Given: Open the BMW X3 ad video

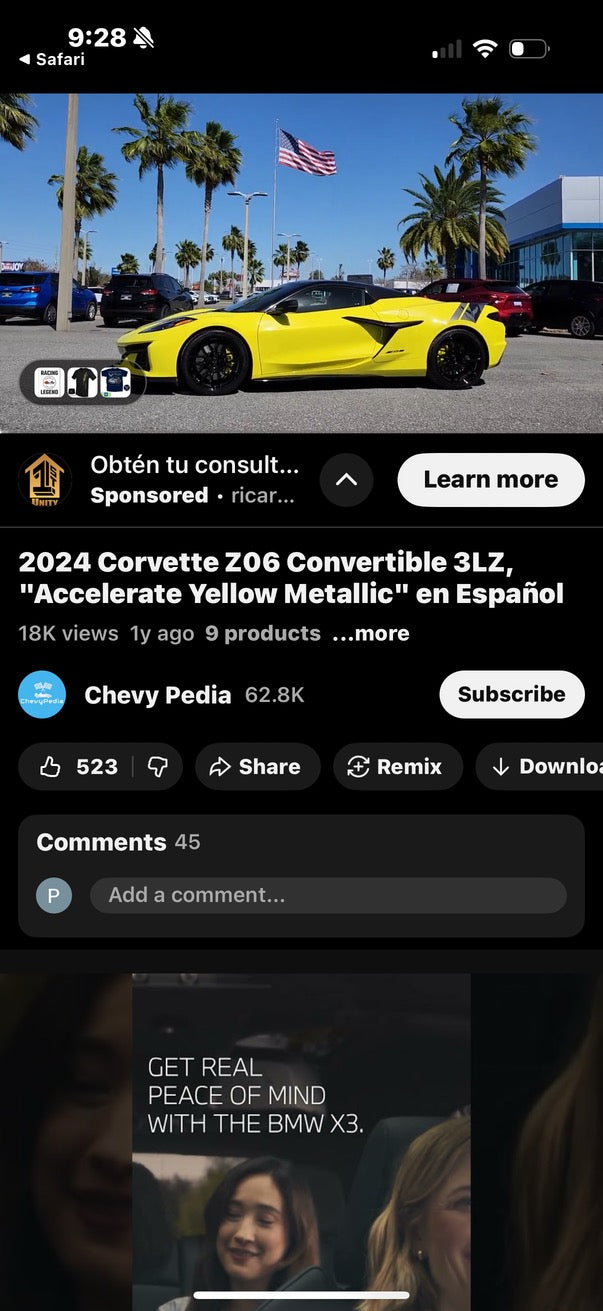Looking at the screenshot, I should pyautogui.click(x=301, y=1140).
